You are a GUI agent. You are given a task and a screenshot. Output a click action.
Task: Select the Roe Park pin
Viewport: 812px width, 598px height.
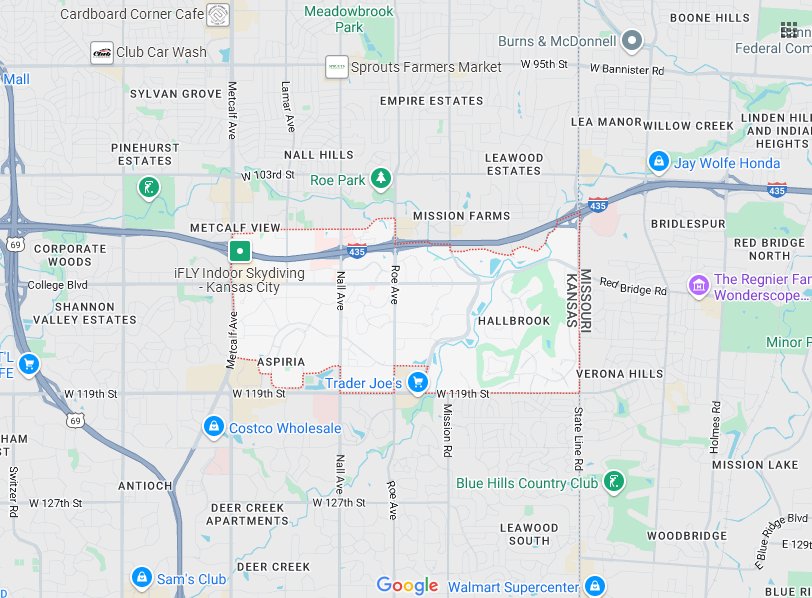click(380, 179)
